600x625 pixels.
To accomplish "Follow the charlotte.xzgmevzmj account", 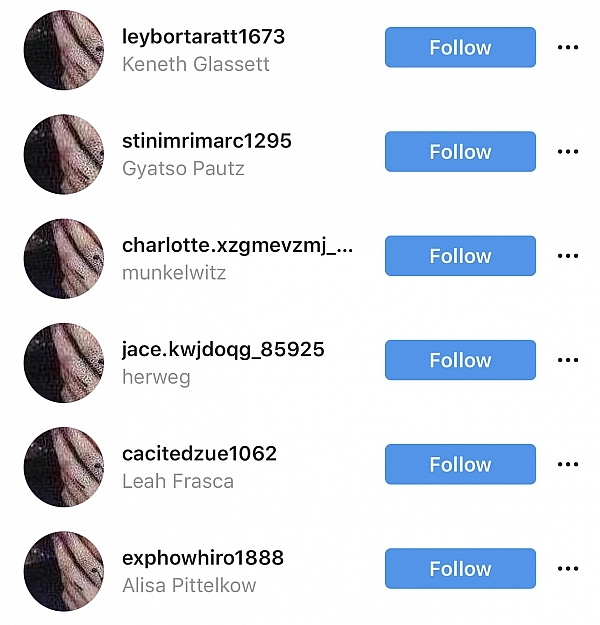I will tap(460, 256).
